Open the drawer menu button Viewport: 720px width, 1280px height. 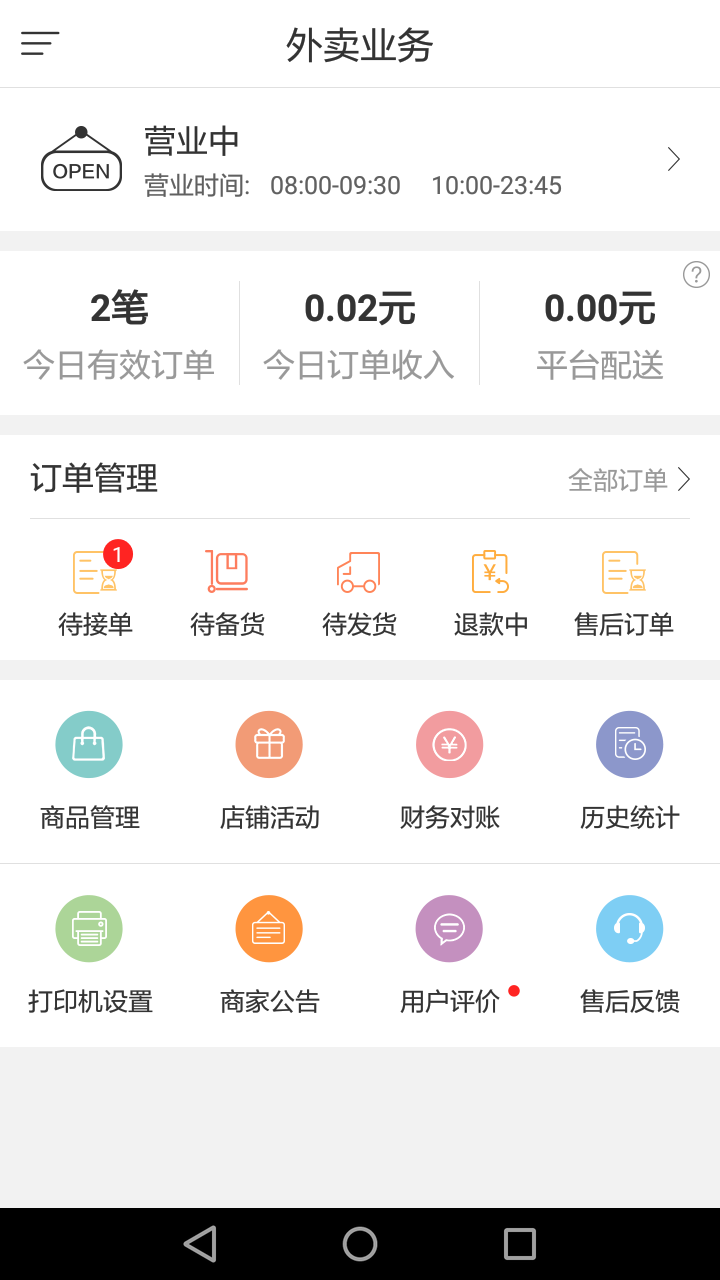40,44
